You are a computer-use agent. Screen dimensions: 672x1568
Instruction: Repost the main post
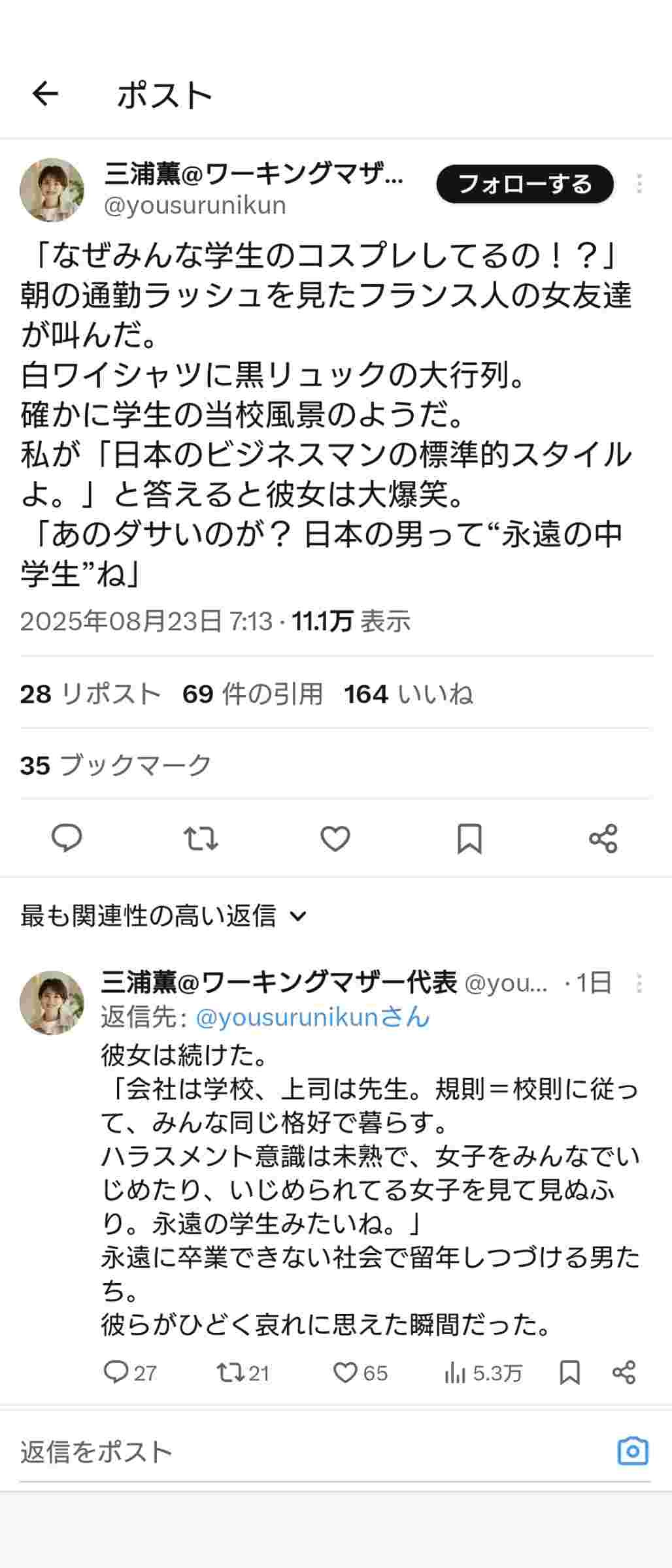pyautogui.click(x=201, y=838)
